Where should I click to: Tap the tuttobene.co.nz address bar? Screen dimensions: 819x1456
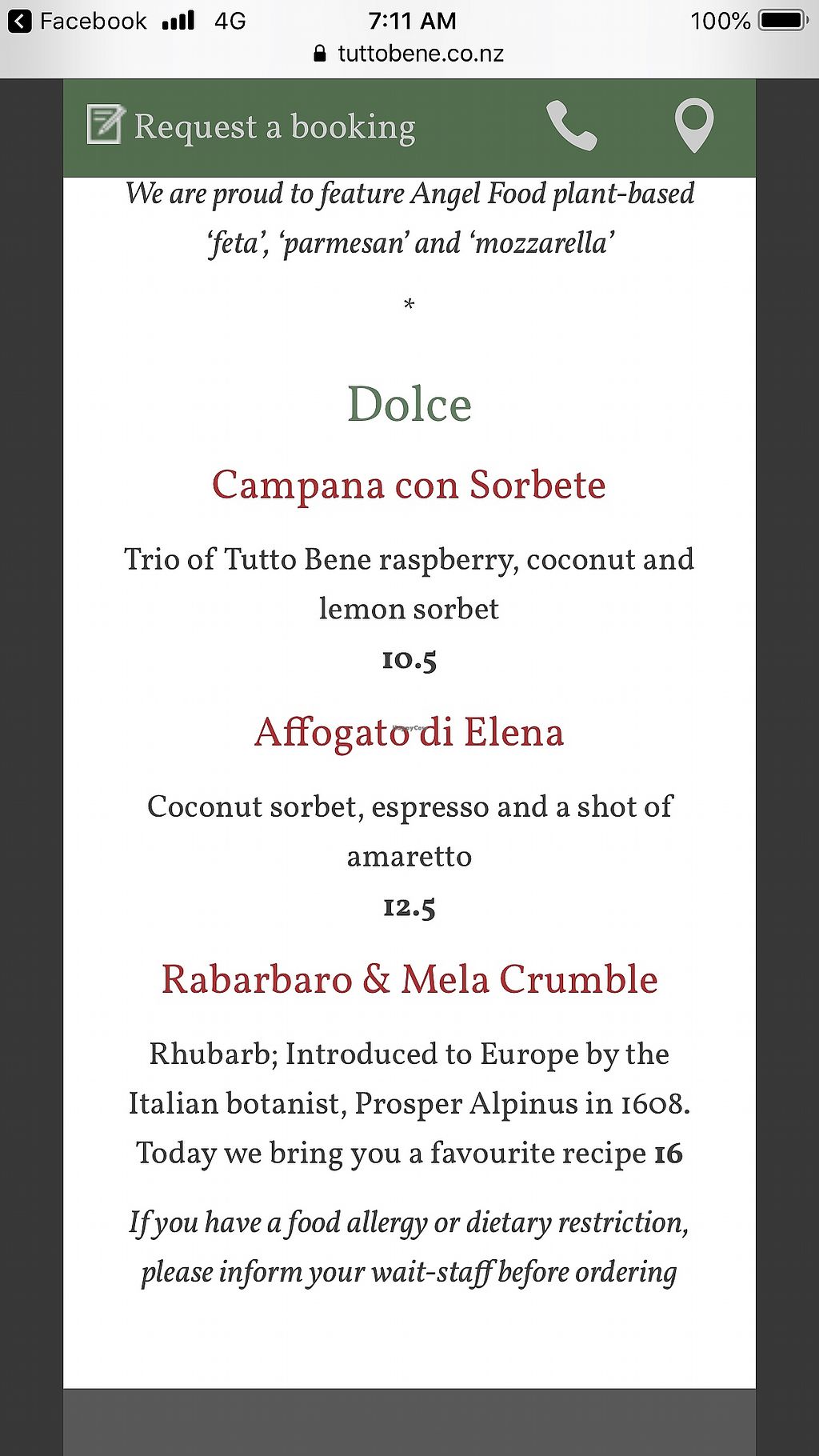coord(409,54)
